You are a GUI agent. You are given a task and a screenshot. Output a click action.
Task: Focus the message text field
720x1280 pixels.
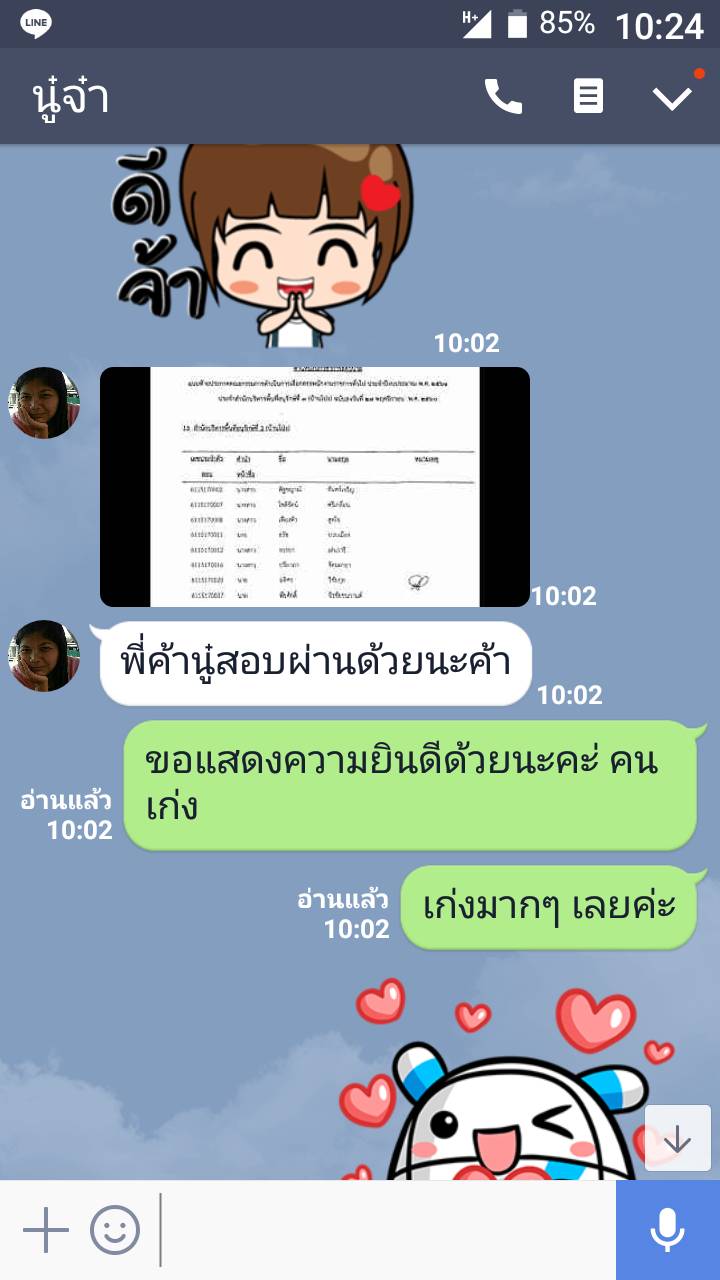[385, 1230]
